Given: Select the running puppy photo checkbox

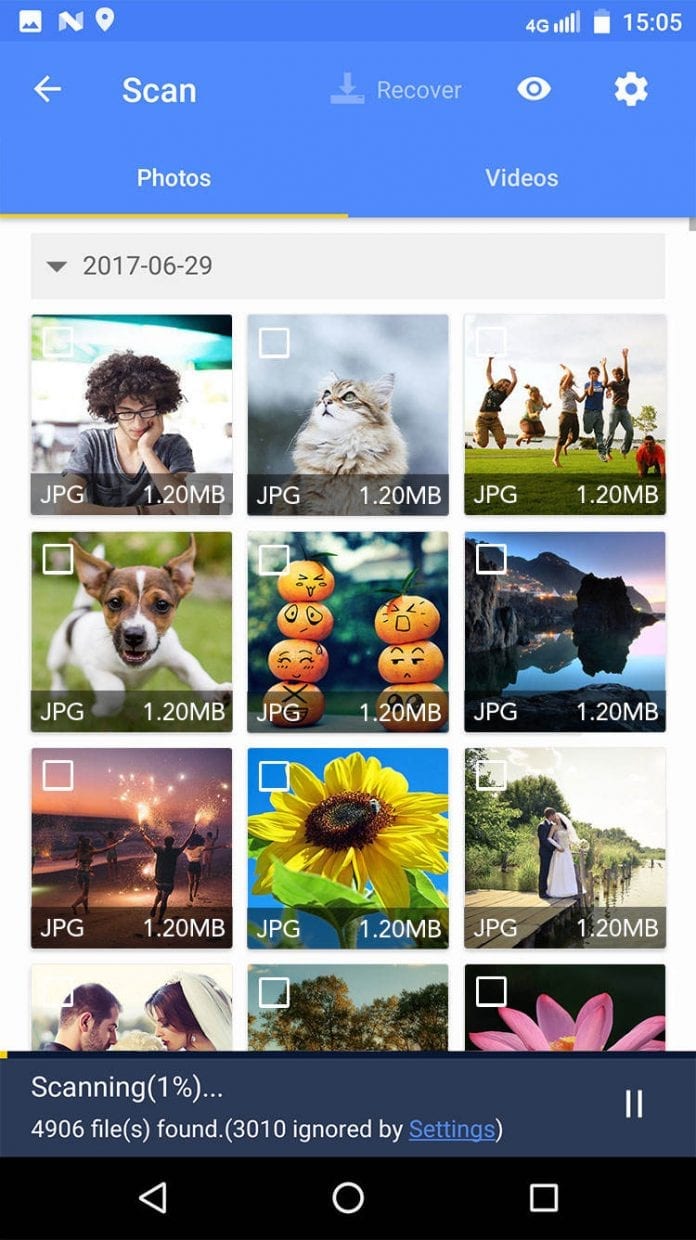Looking at the screenshot, I should coord(58,559).
